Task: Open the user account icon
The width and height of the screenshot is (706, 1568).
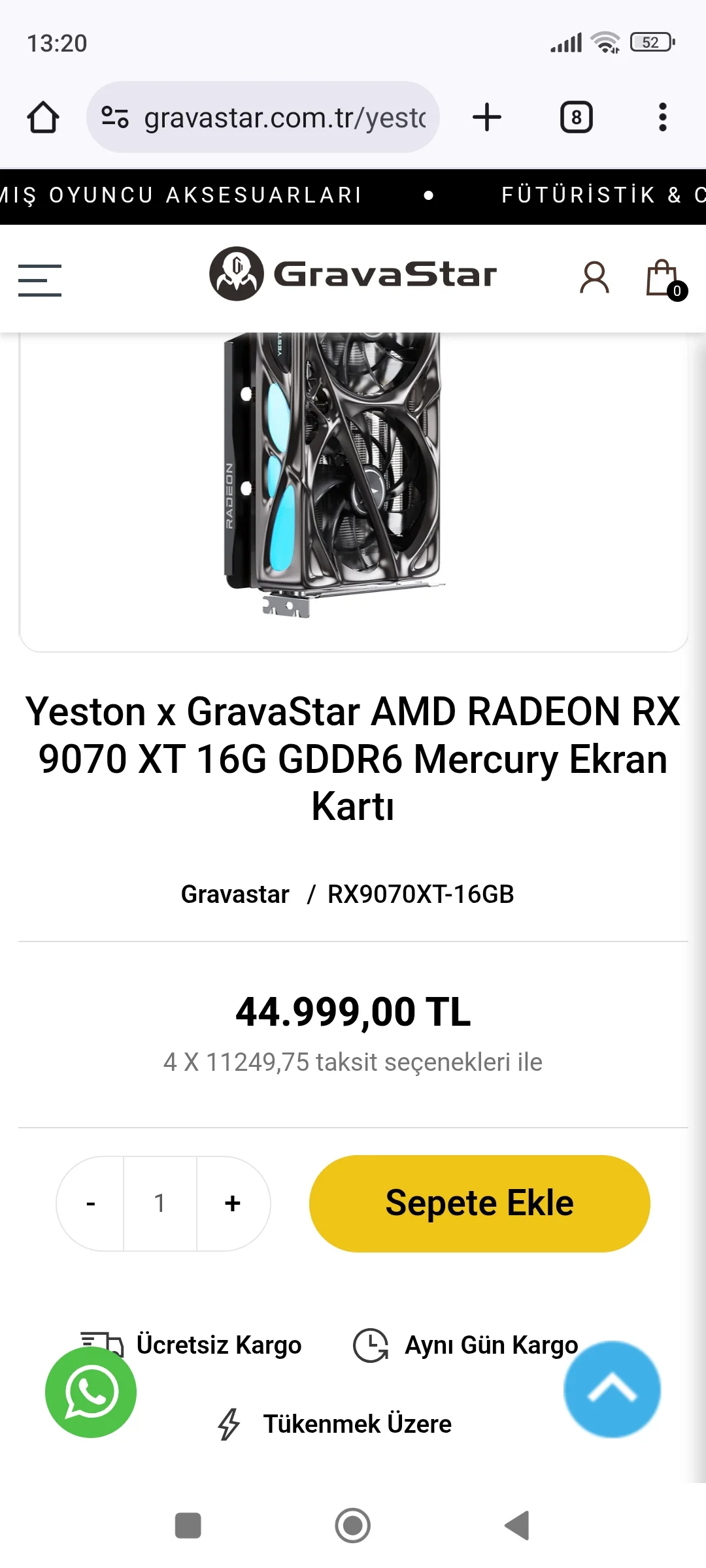Action: [x=594, y=278]
